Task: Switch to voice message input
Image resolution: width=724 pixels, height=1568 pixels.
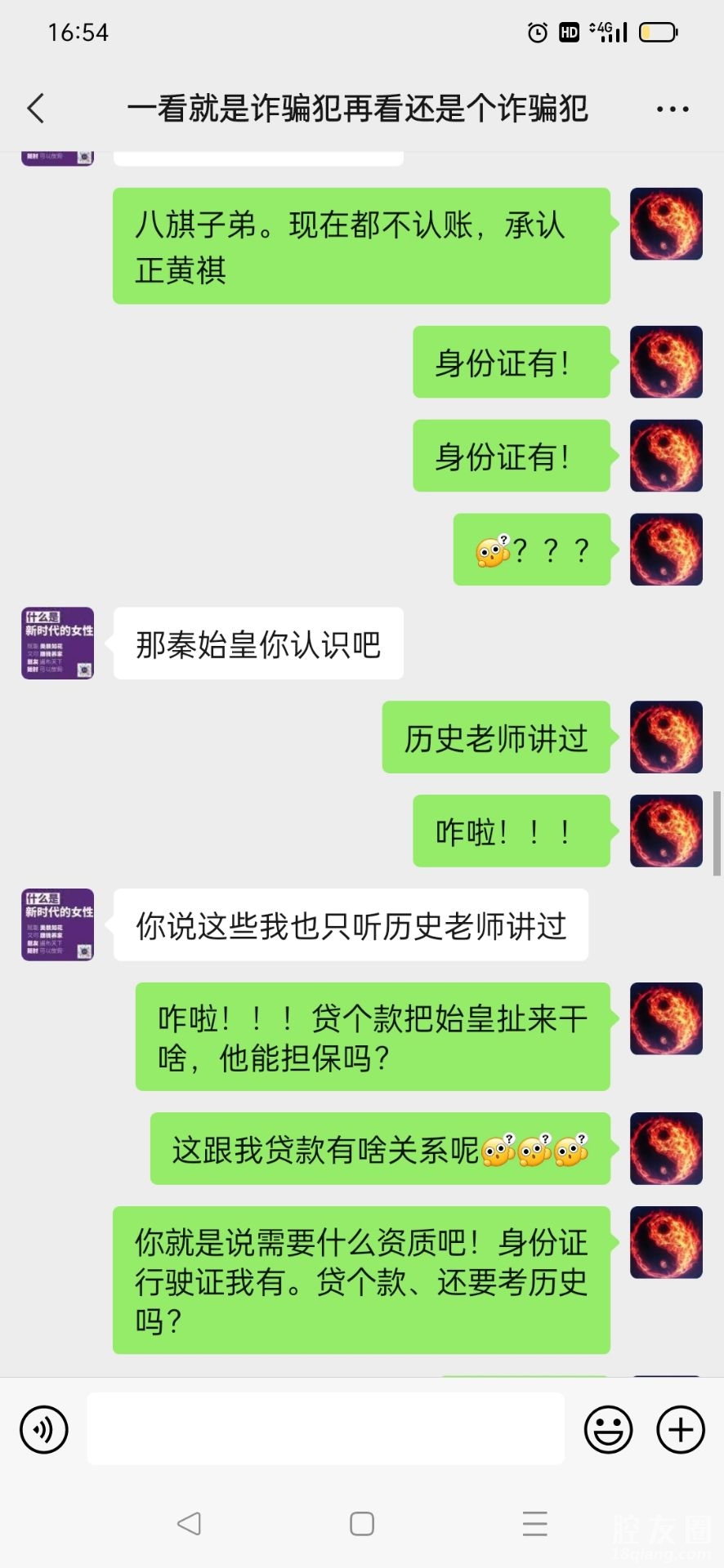Action: coord(44,1429)
